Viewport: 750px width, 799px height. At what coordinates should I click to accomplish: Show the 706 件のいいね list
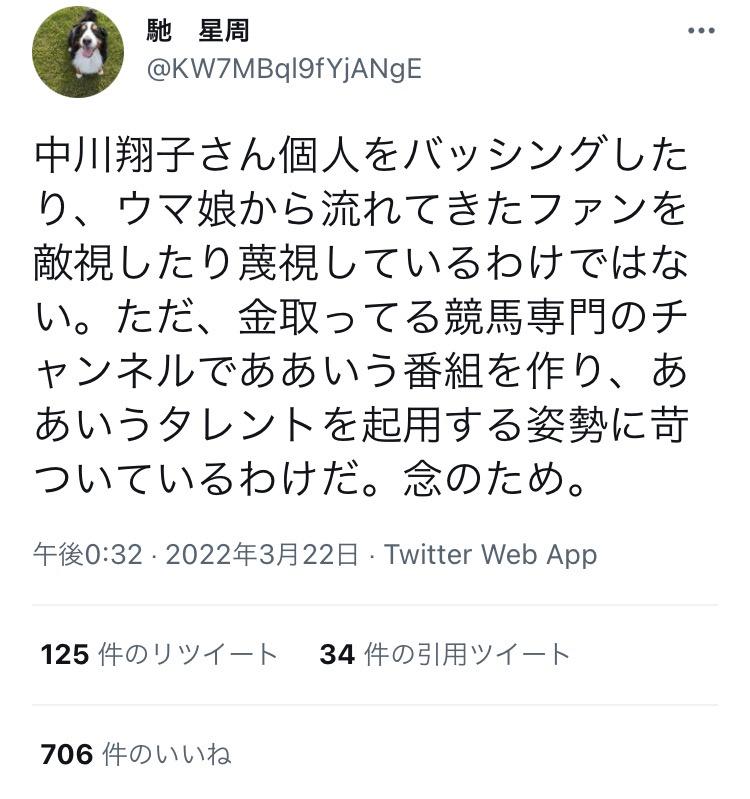136,754
